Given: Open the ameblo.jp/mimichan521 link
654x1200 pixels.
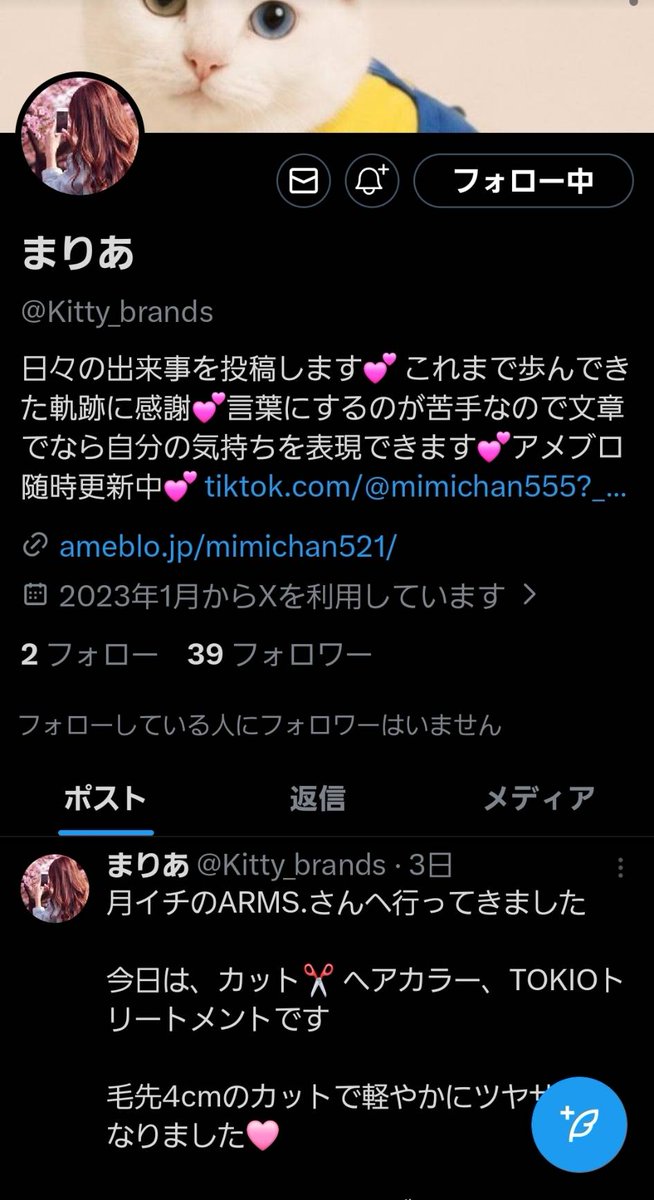Looking at the screenshot, I should [228, 546].
